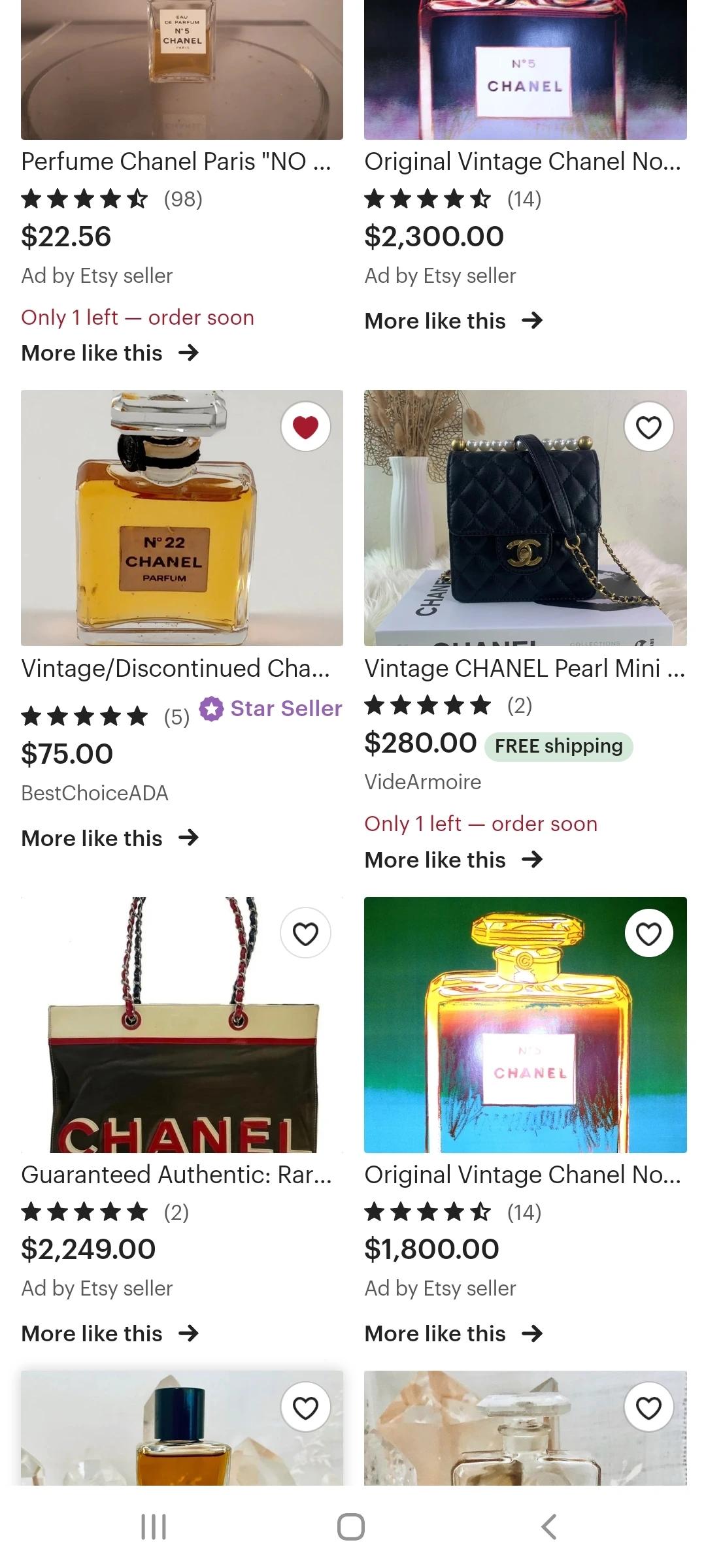
Task: See more like the $2,300.00 Chanel listing
Action: click(x=454, y=321)
